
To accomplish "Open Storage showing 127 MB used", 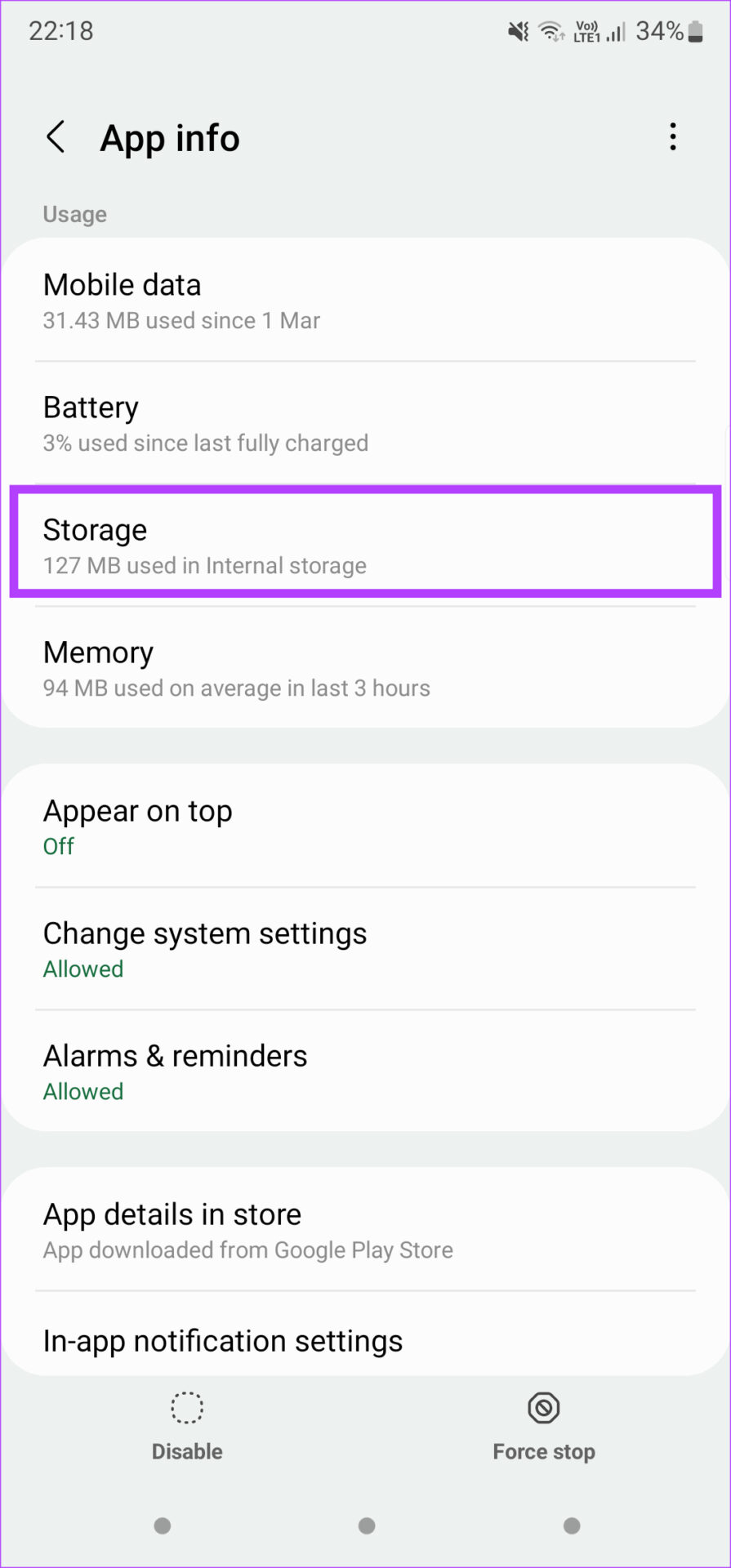I will pyautogui.click(x=365, y=544).
